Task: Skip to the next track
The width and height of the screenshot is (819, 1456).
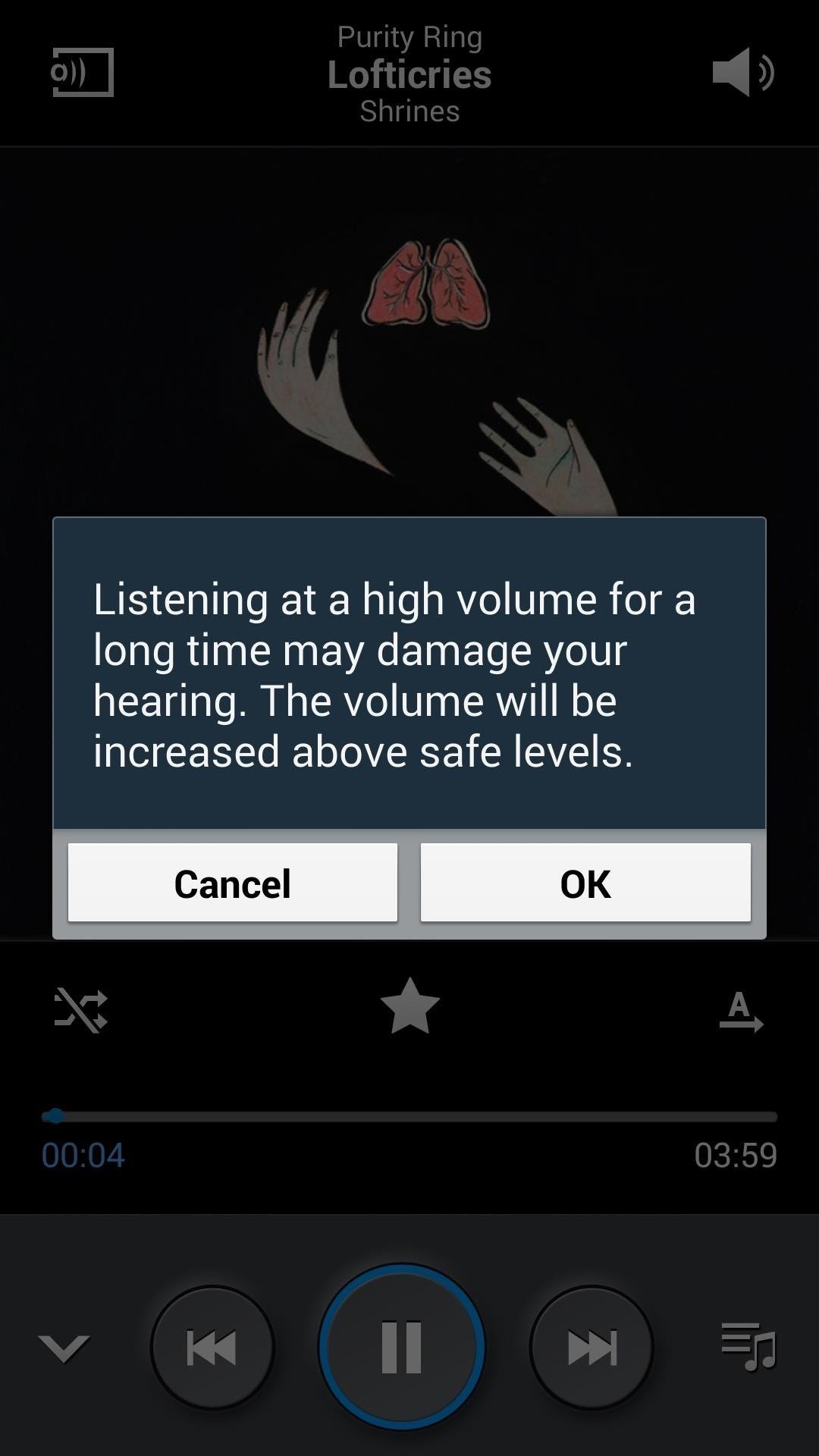Action: pyautogui.click(x=591, y=1347)
